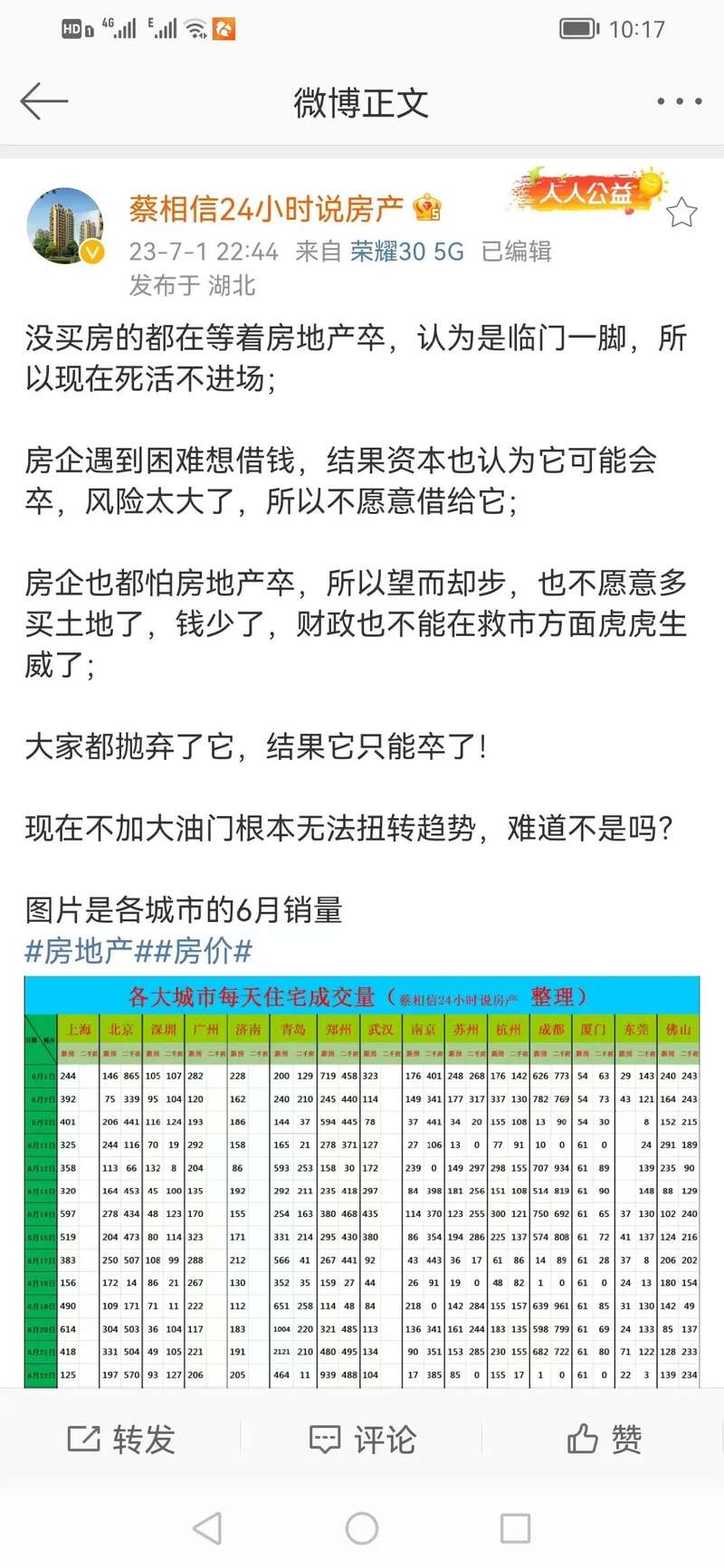This screenshot has height=1568, width=724.
Task: Go back using the top-left arrow
Action: click(44, 101)
